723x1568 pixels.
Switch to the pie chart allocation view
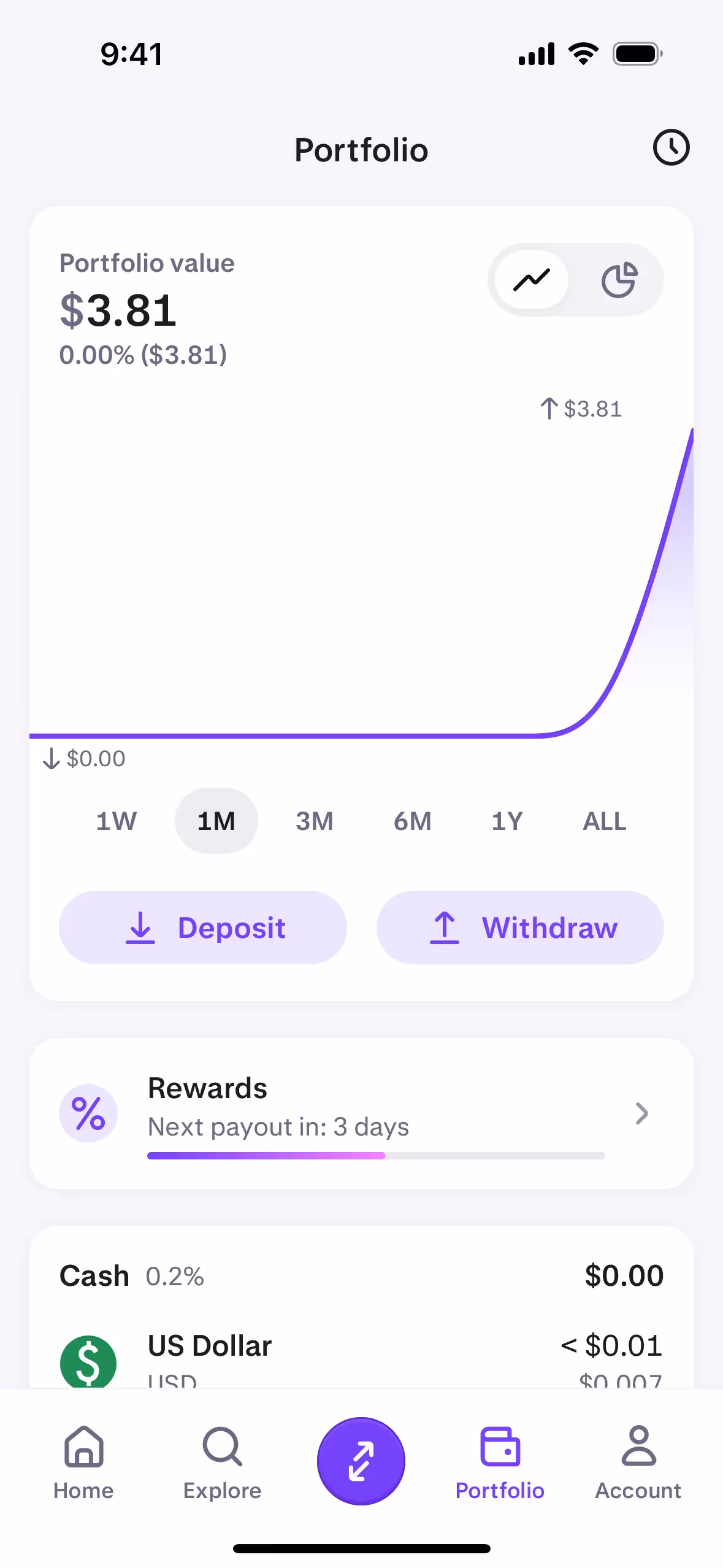coord(619,280)
